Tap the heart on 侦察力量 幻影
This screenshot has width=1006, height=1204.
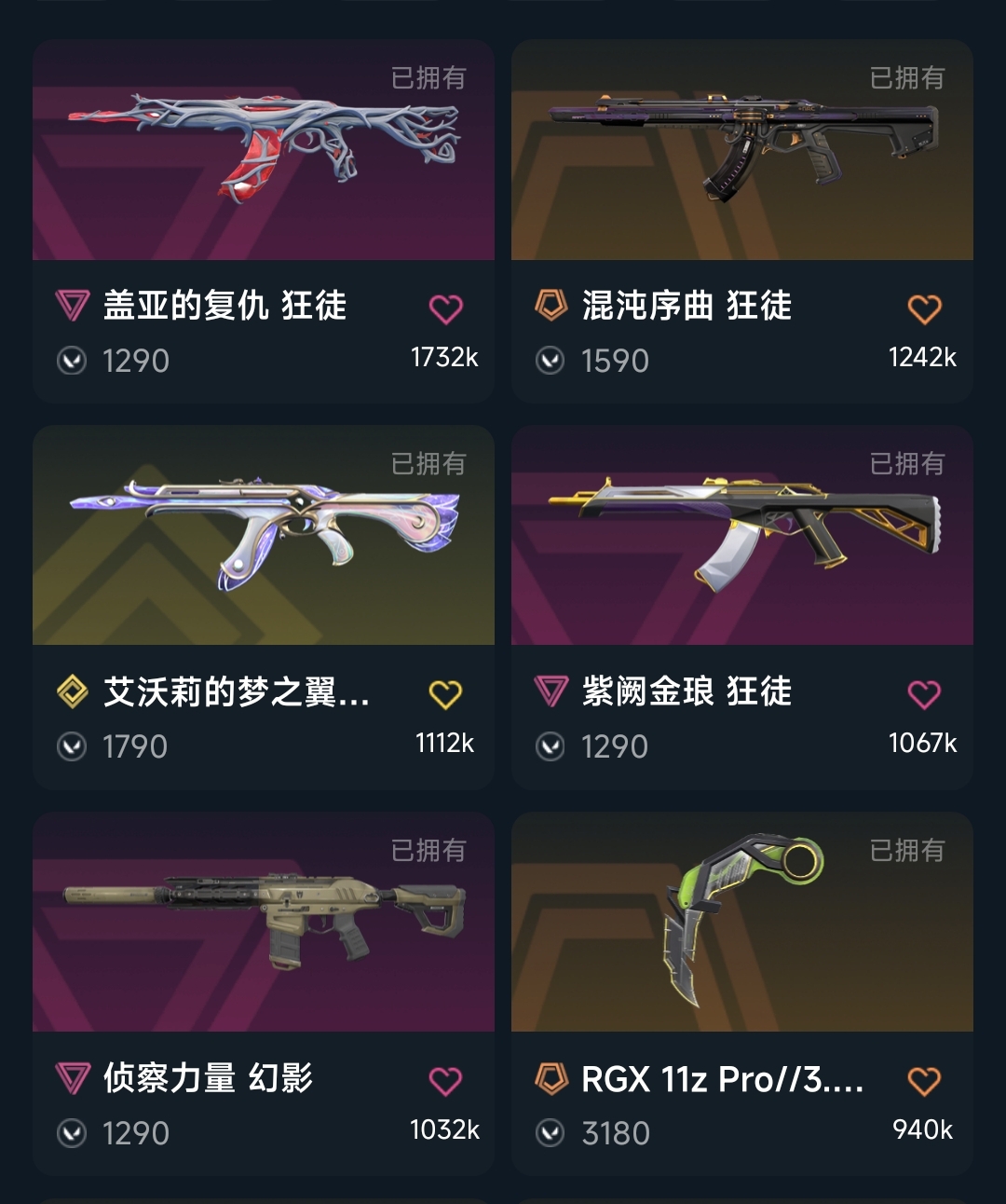[445, 1081]
